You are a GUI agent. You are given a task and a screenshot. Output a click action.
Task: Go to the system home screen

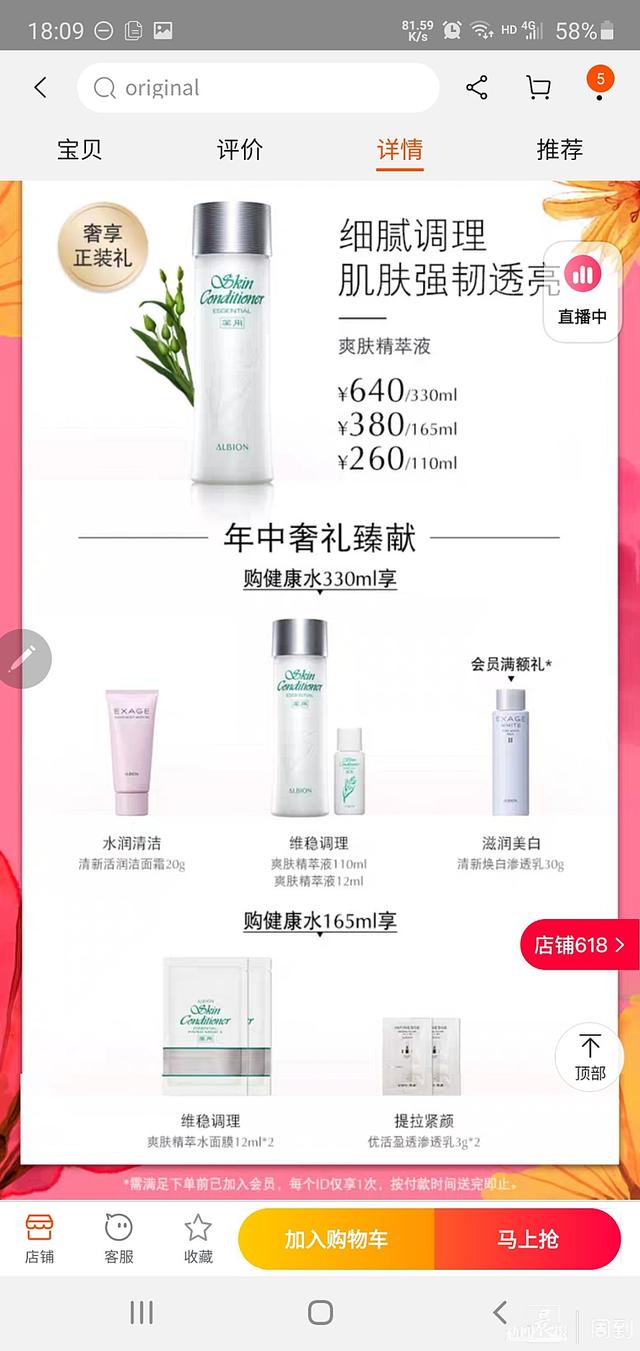[320, 1312]
